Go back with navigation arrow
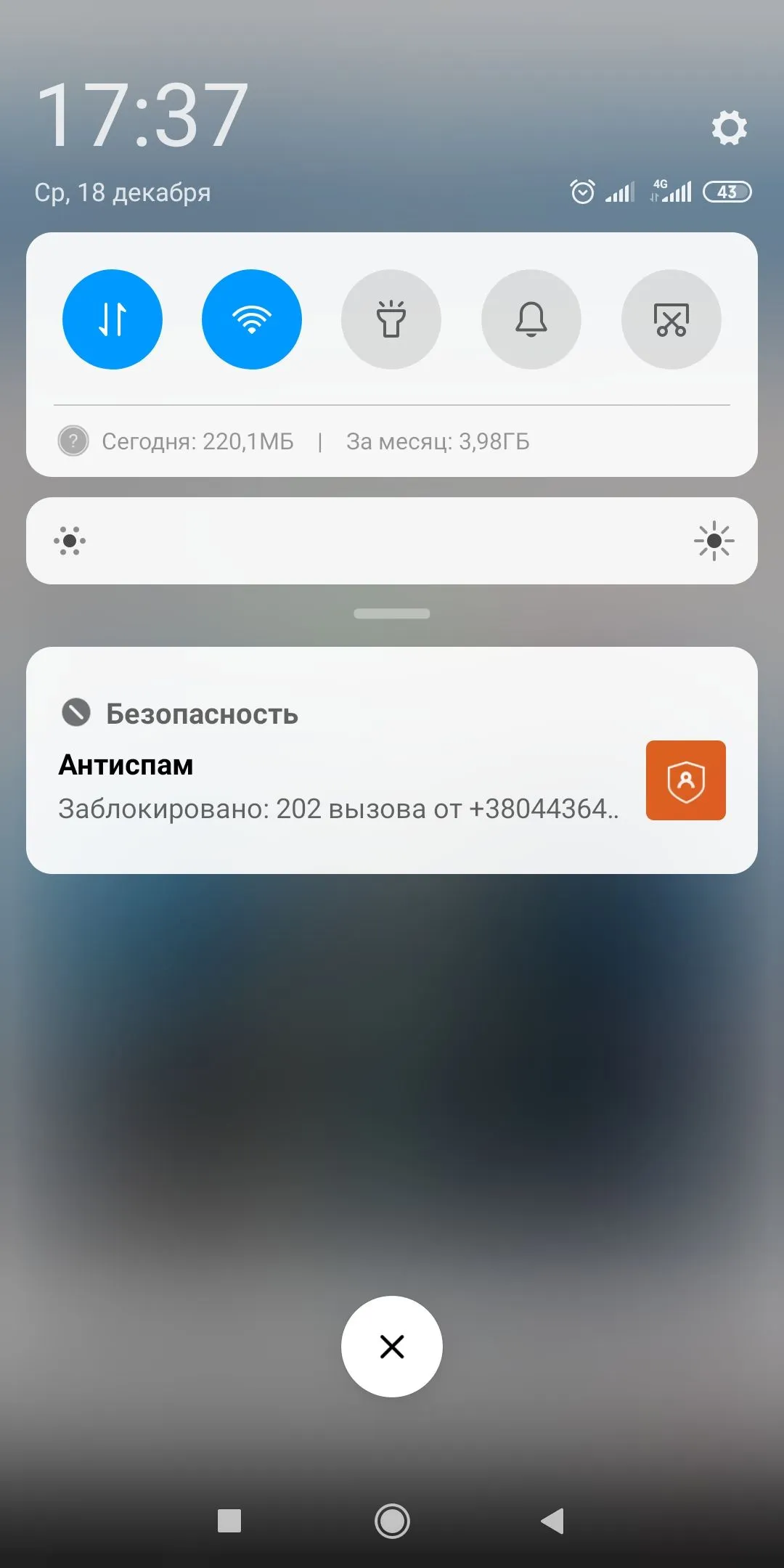 pos(553,1521)
